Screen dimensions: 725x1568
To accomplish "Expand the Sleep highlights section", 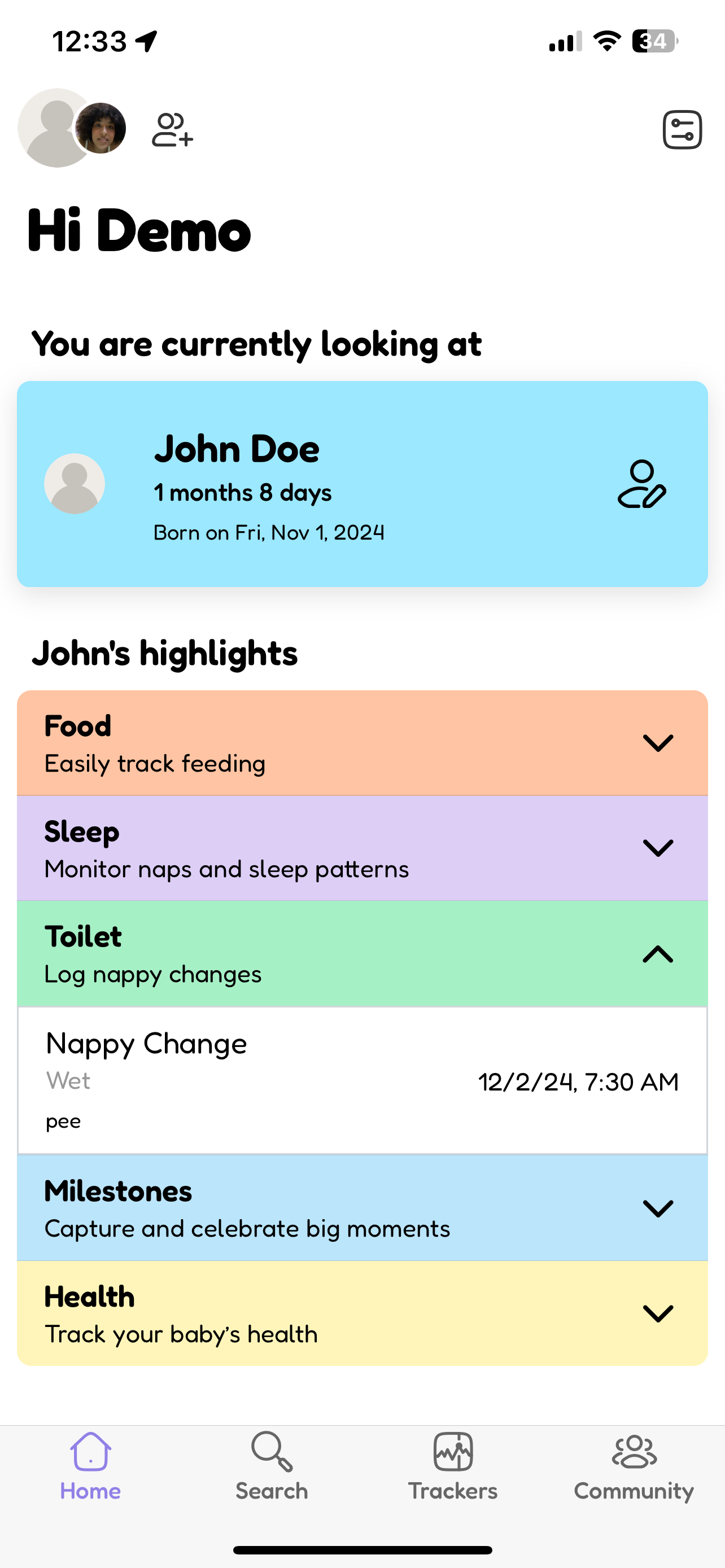I will (657, 848).
